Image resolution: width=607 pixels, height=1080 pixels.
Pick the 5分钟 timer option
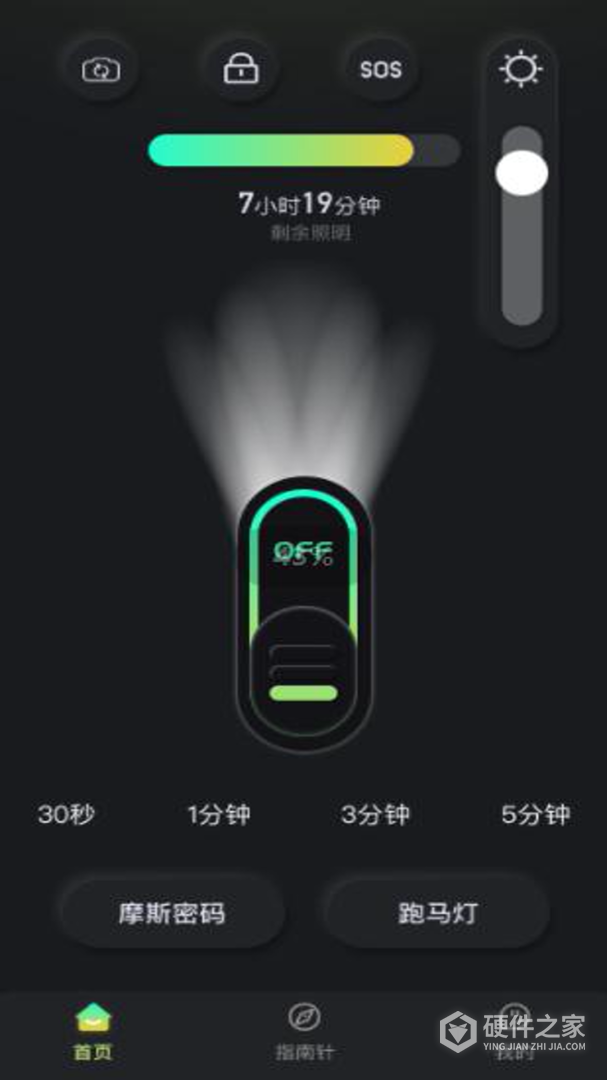coord(535,815)
